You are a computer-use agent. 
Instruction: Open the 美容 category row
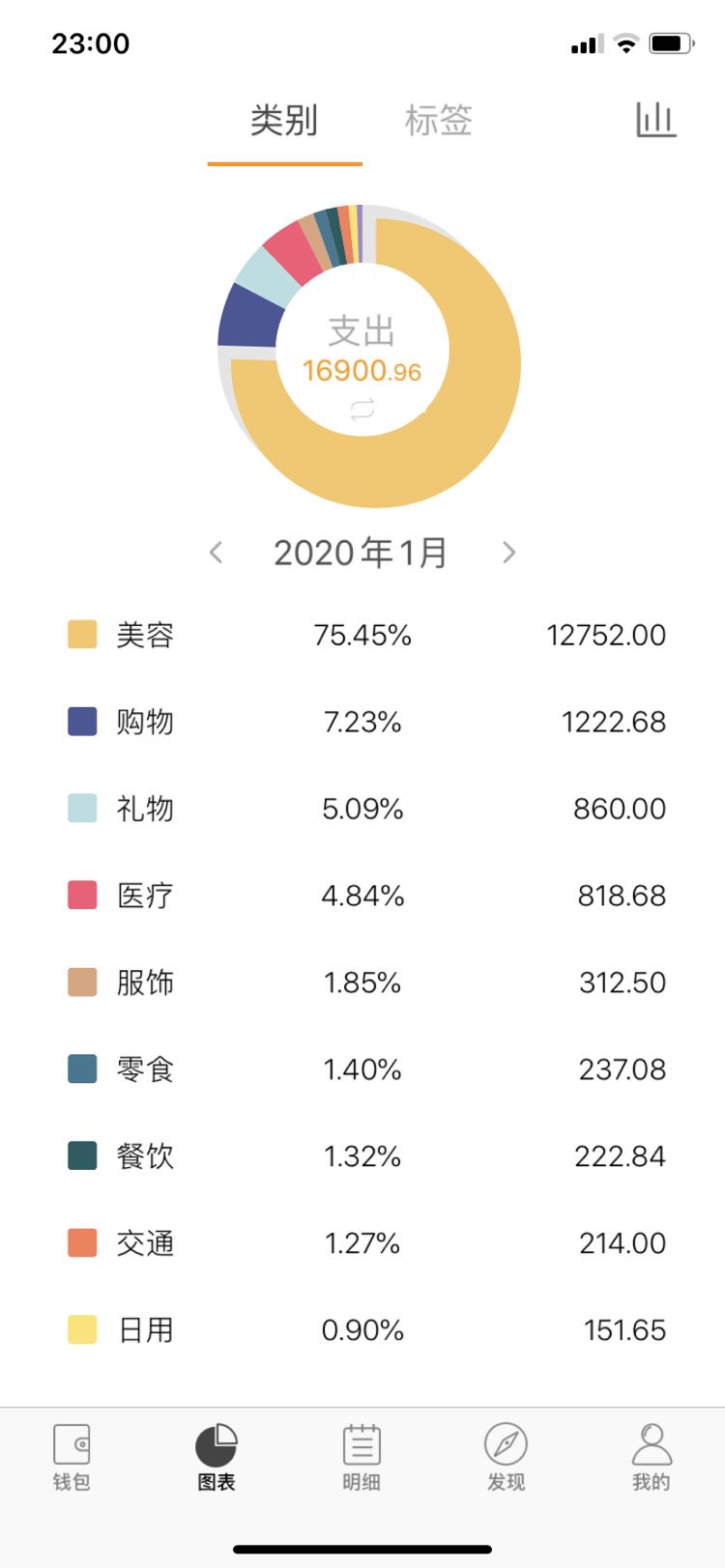[362, 635]
